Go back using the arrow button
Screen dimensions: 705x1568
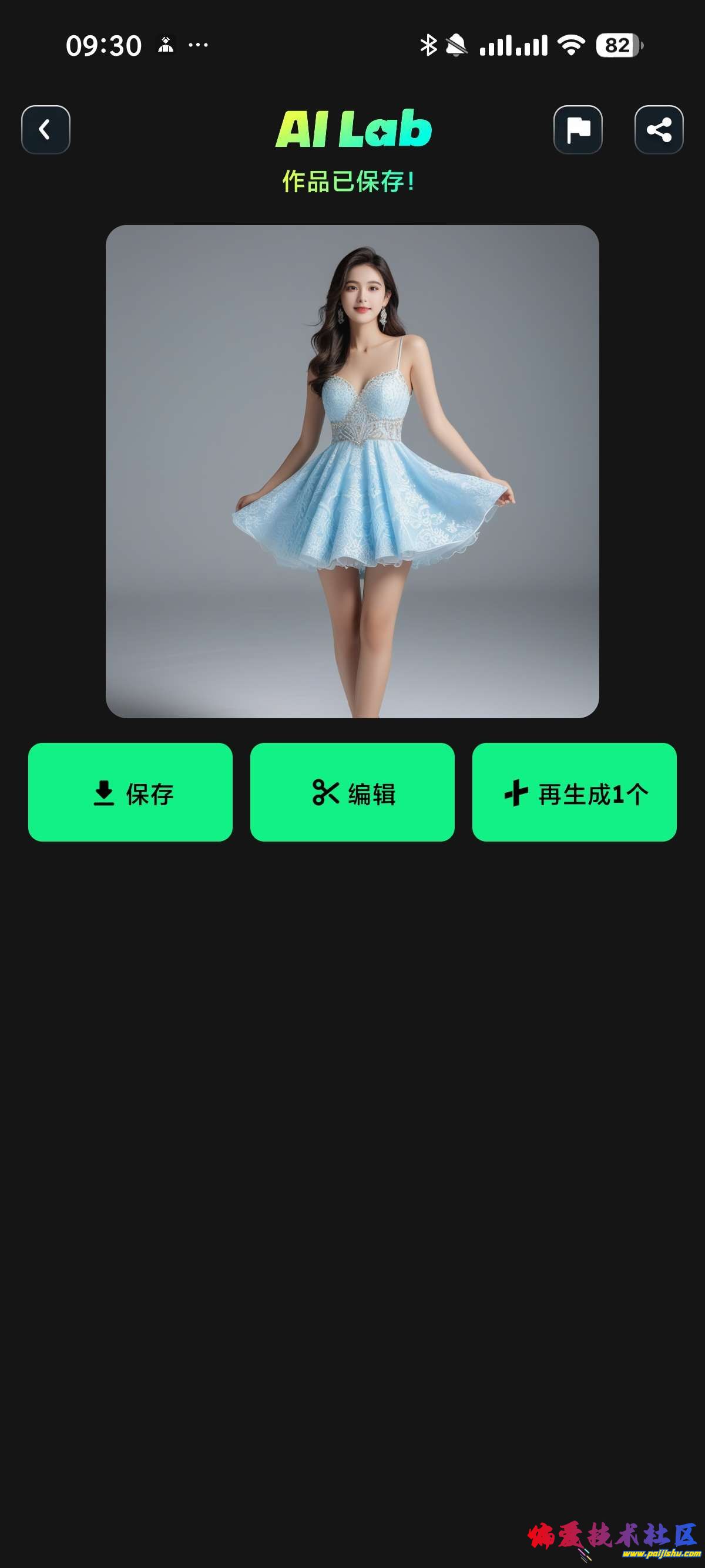point(46,130)
